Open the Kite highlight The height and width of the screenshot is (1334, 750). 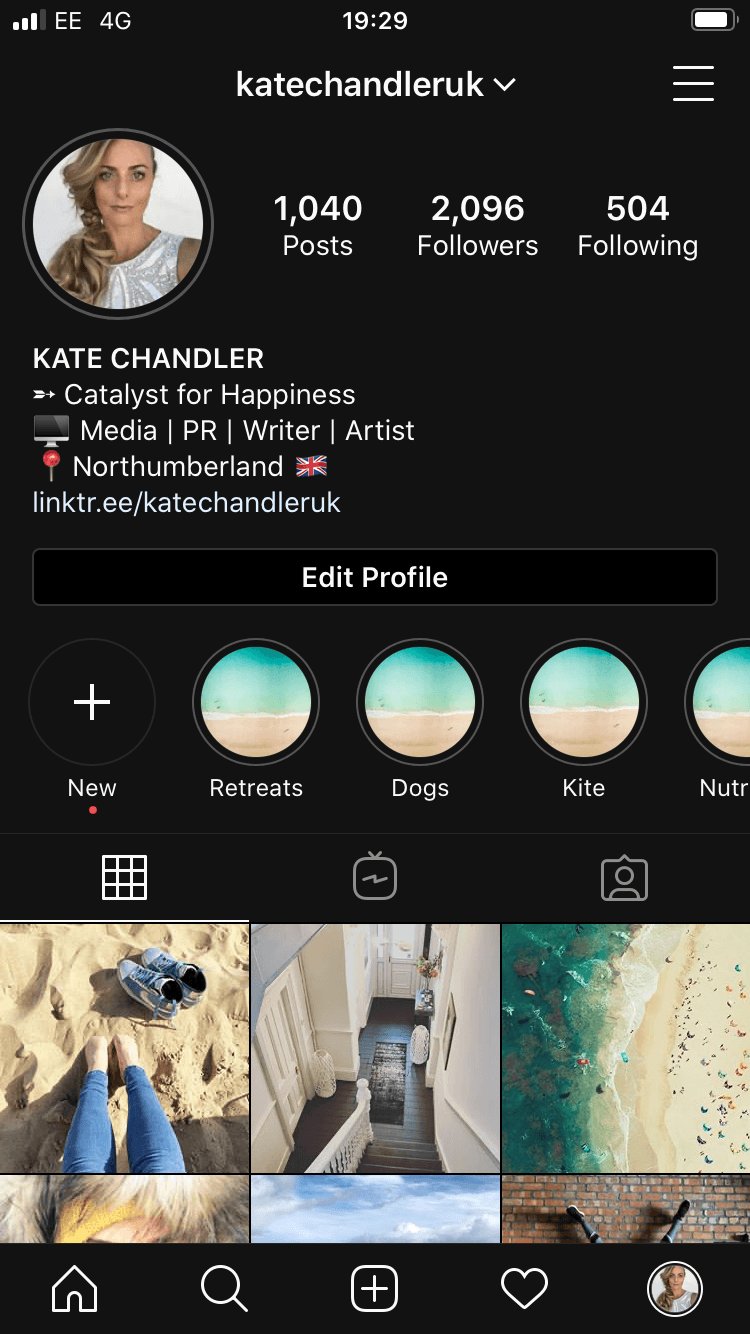584,702
